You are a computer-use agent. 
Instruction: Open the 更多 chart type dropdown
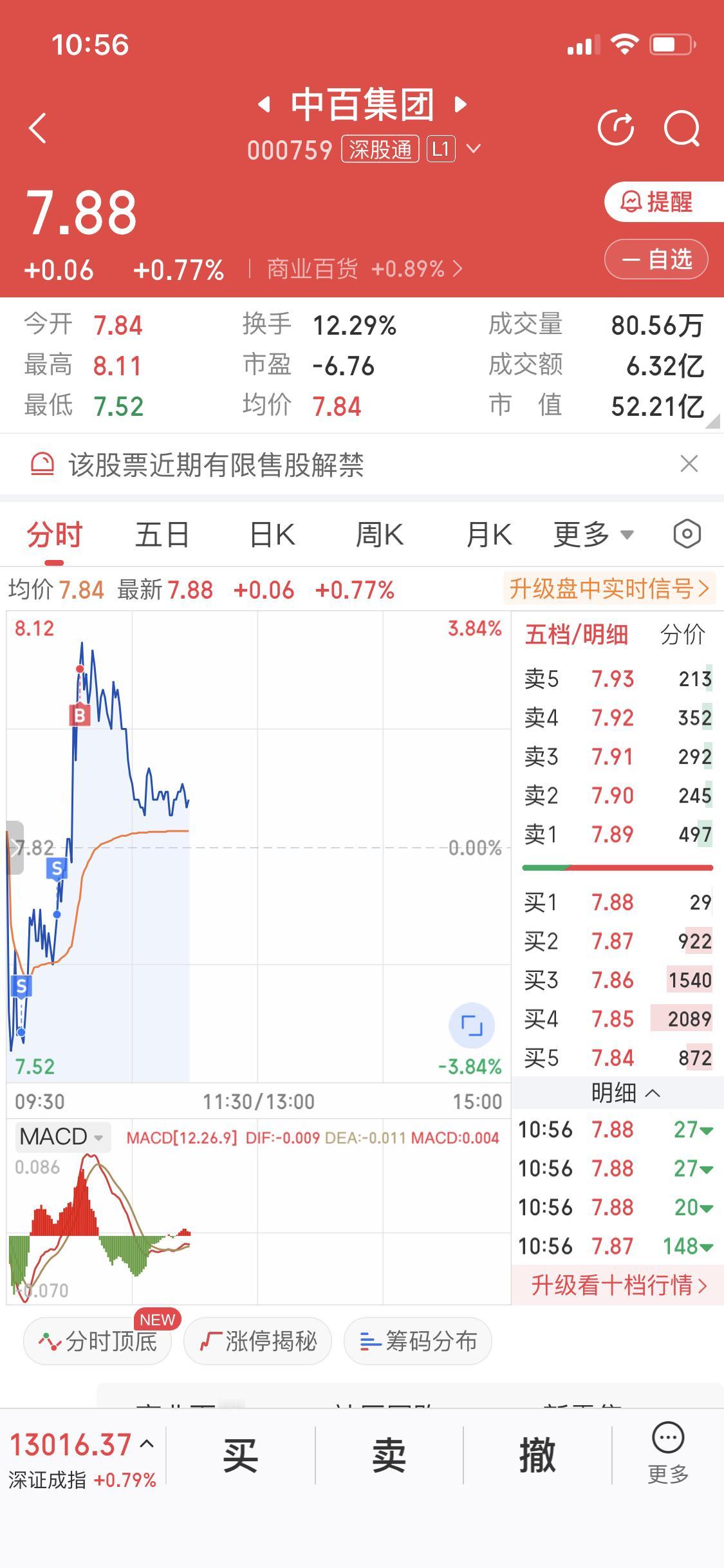click(593, 534)
